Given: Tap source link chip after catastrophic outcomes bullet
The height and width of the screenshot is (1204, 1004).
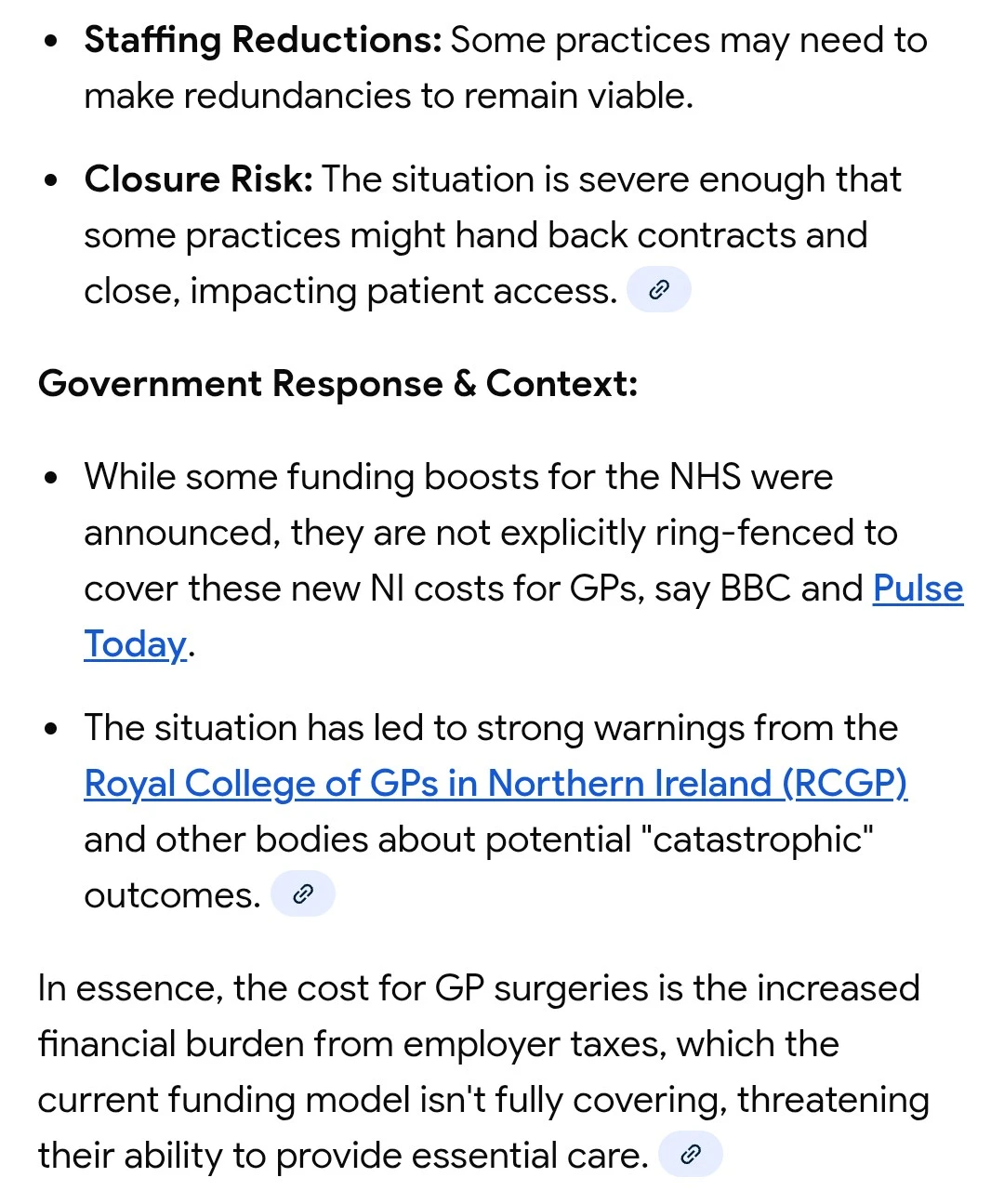Looking at the screenshot, I should tap(302, 894).
